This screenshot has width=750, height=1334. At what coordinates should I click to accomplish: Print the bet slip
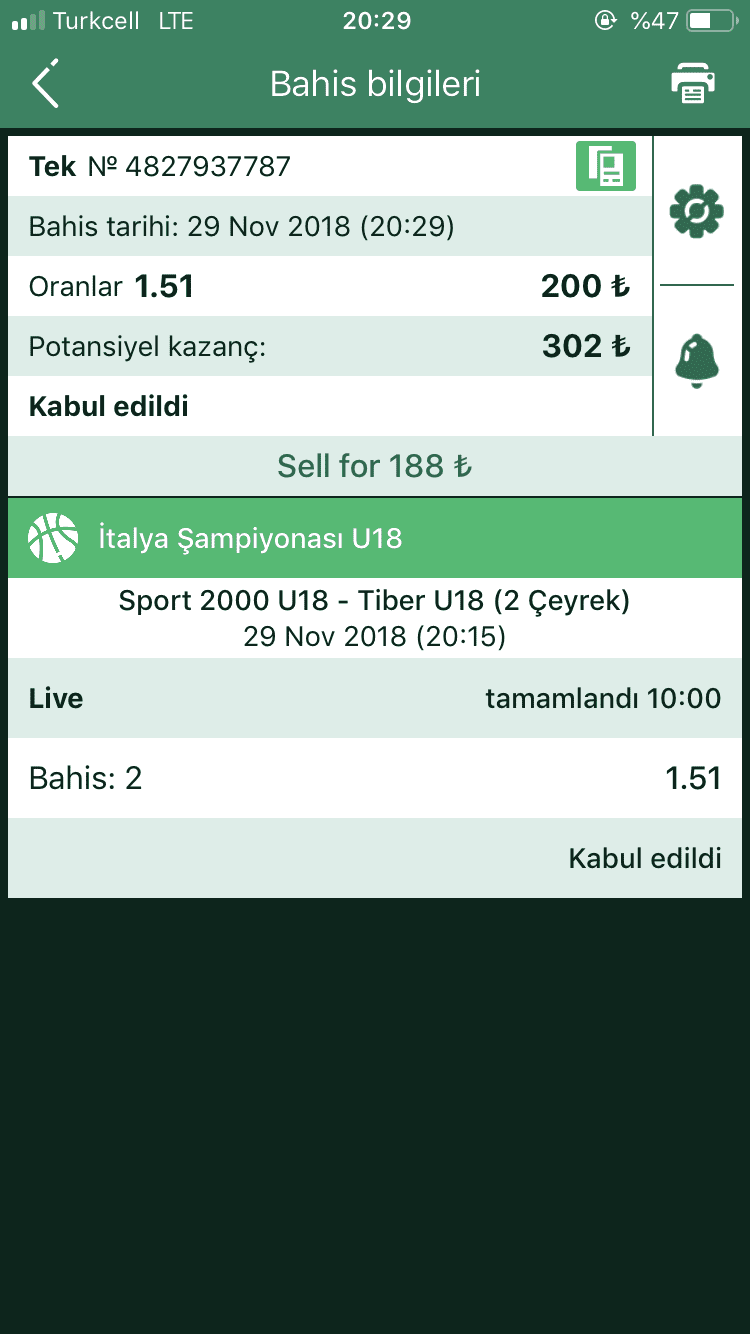click(x=692, y=84)
